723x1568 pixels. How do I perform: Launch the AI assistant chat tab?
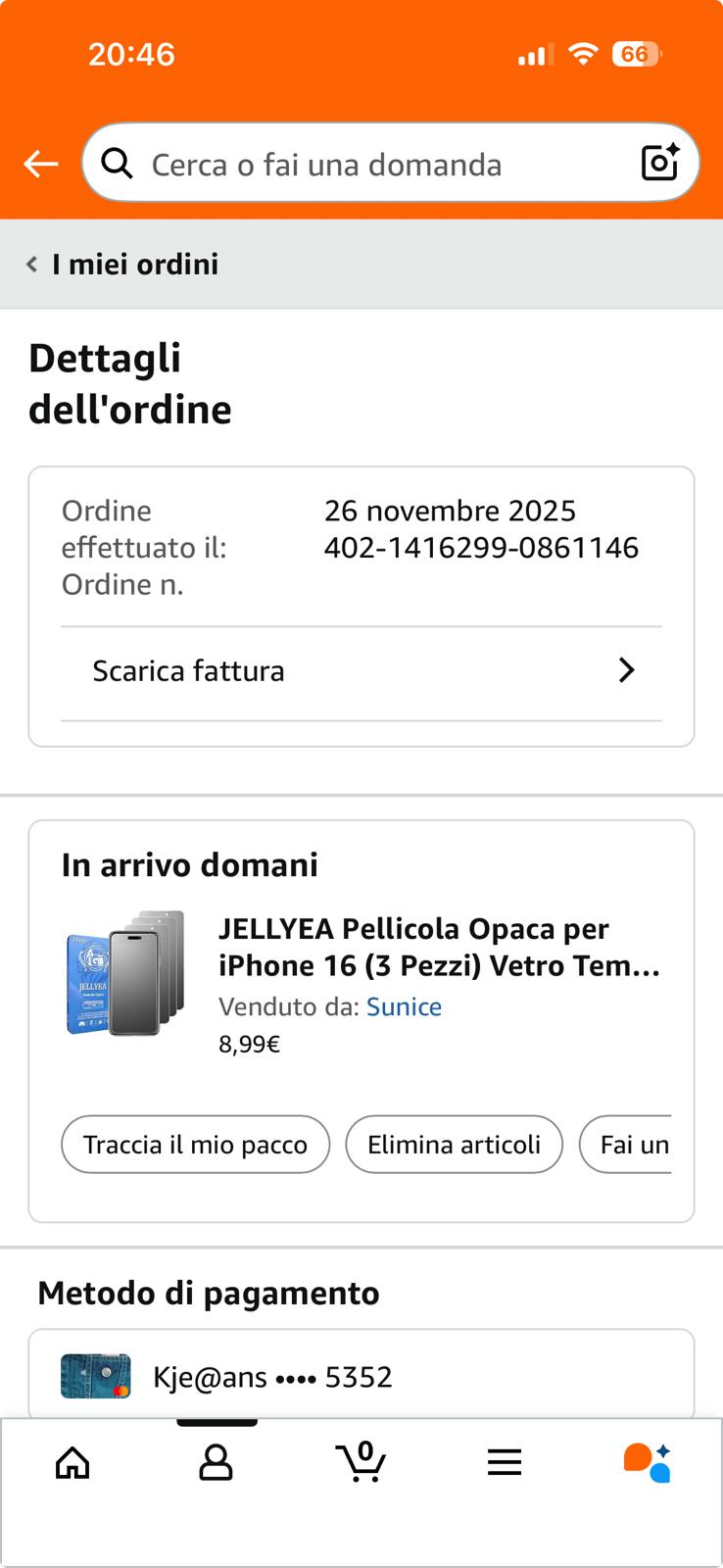[648, 1463]
